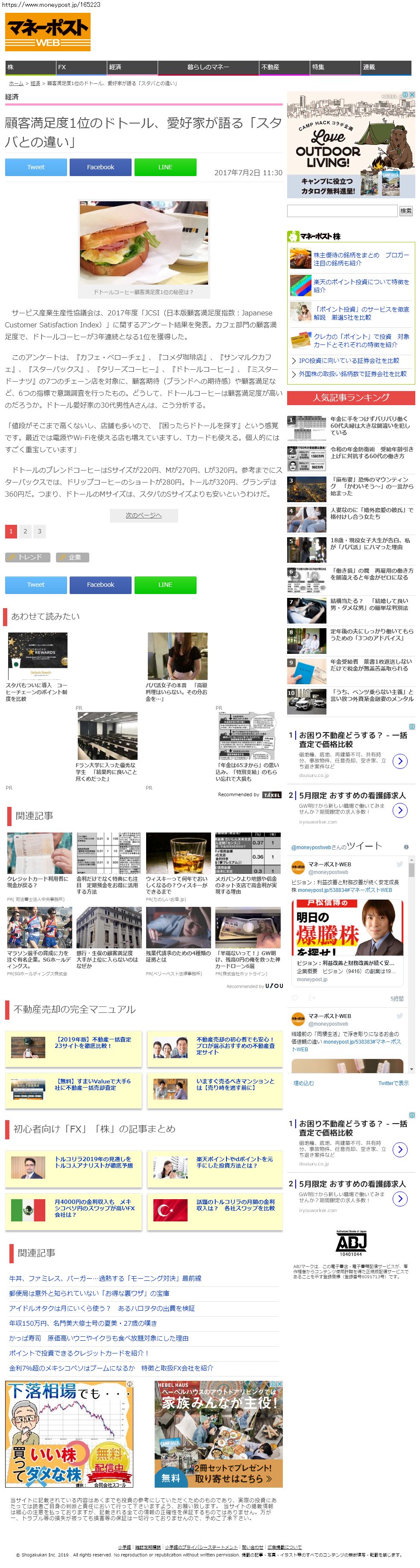The image size is (420, 1568).
Task: Tap the Twitterで表示 link
Action: pos(393,1083)
